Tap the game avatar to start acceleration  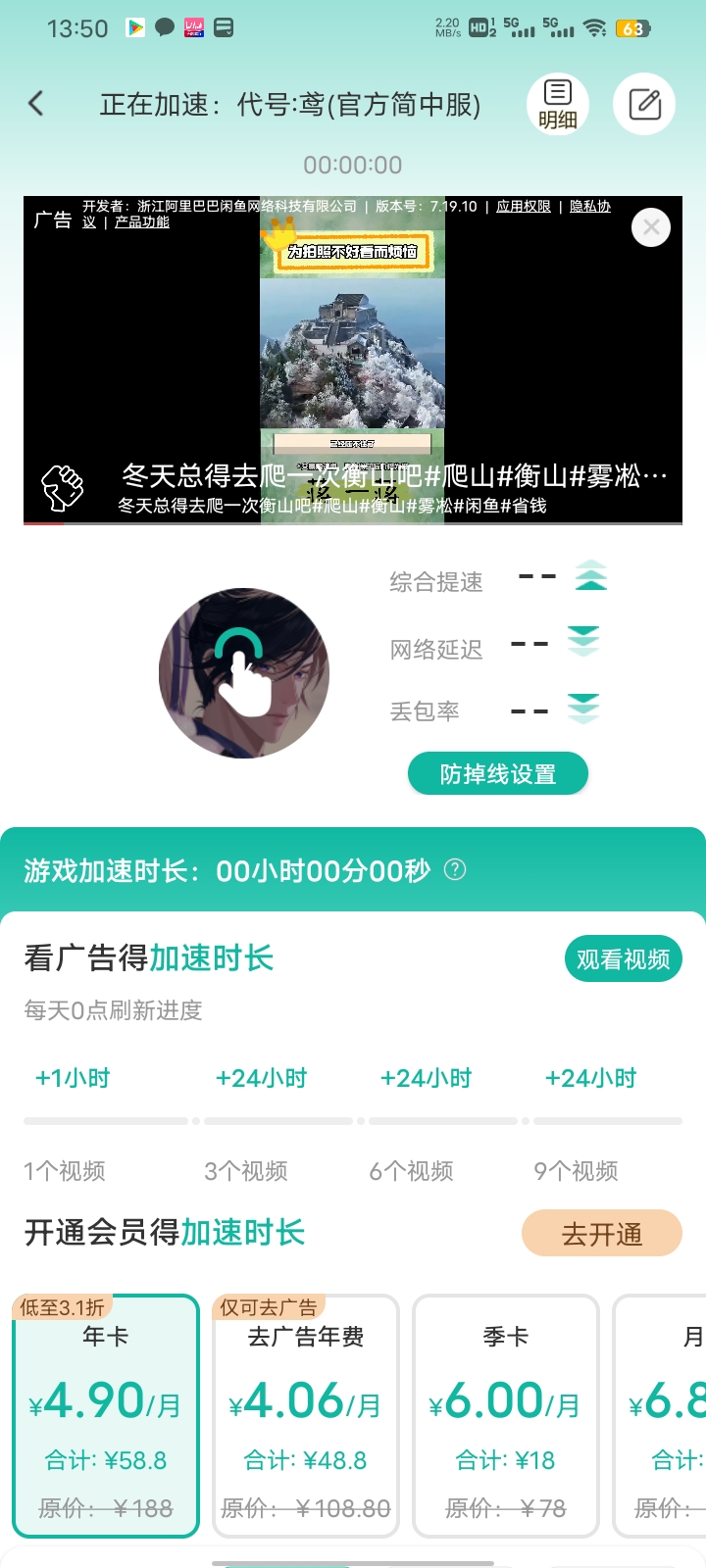pyautogui.click(x=244, y=673)
